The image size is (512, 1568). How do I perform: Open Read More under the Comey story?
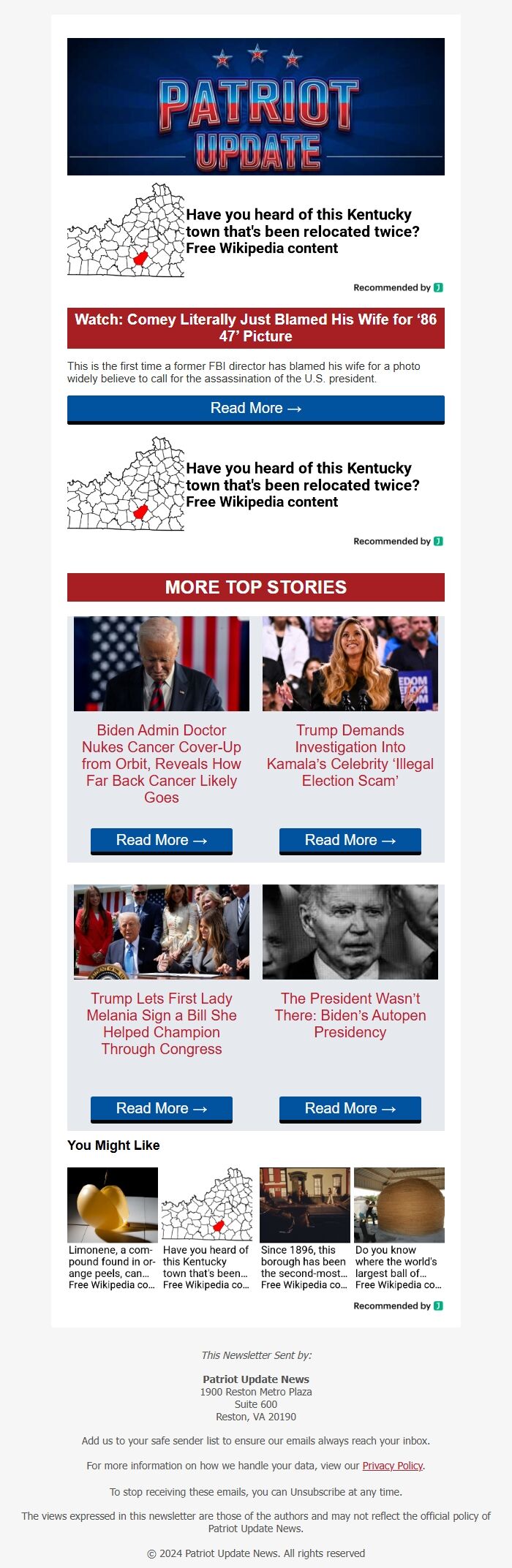255,409
